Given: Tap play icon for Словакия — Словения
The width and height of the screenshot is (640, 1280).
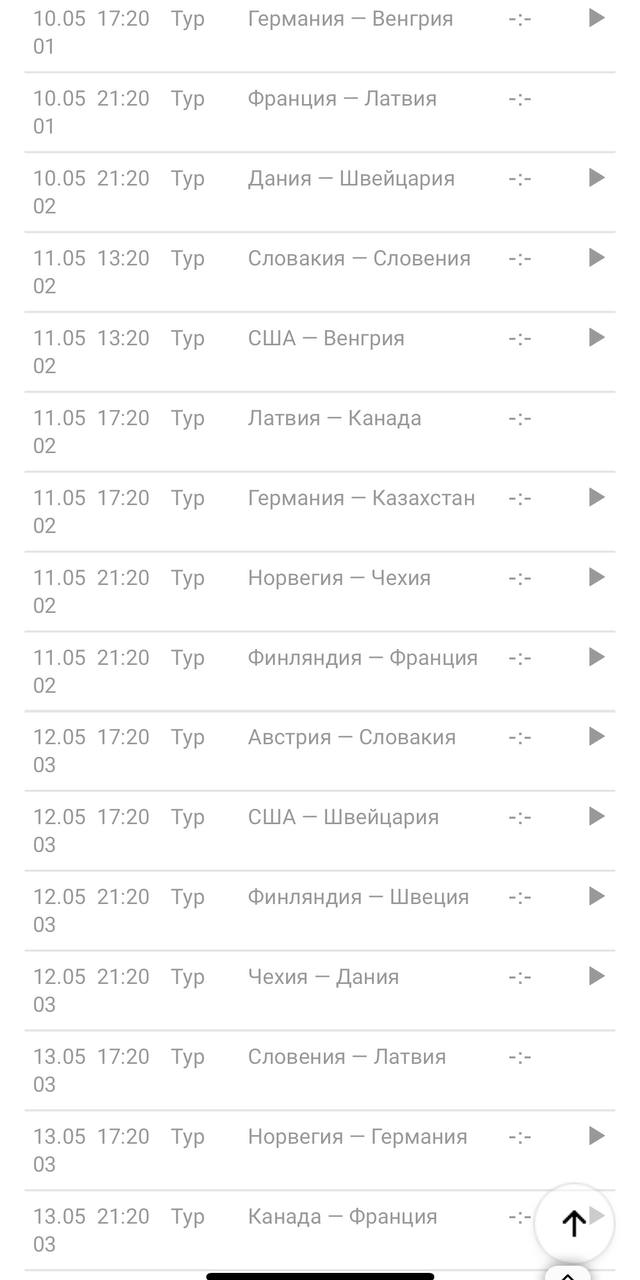Looking at the screenshot, I should pos(597,258).
